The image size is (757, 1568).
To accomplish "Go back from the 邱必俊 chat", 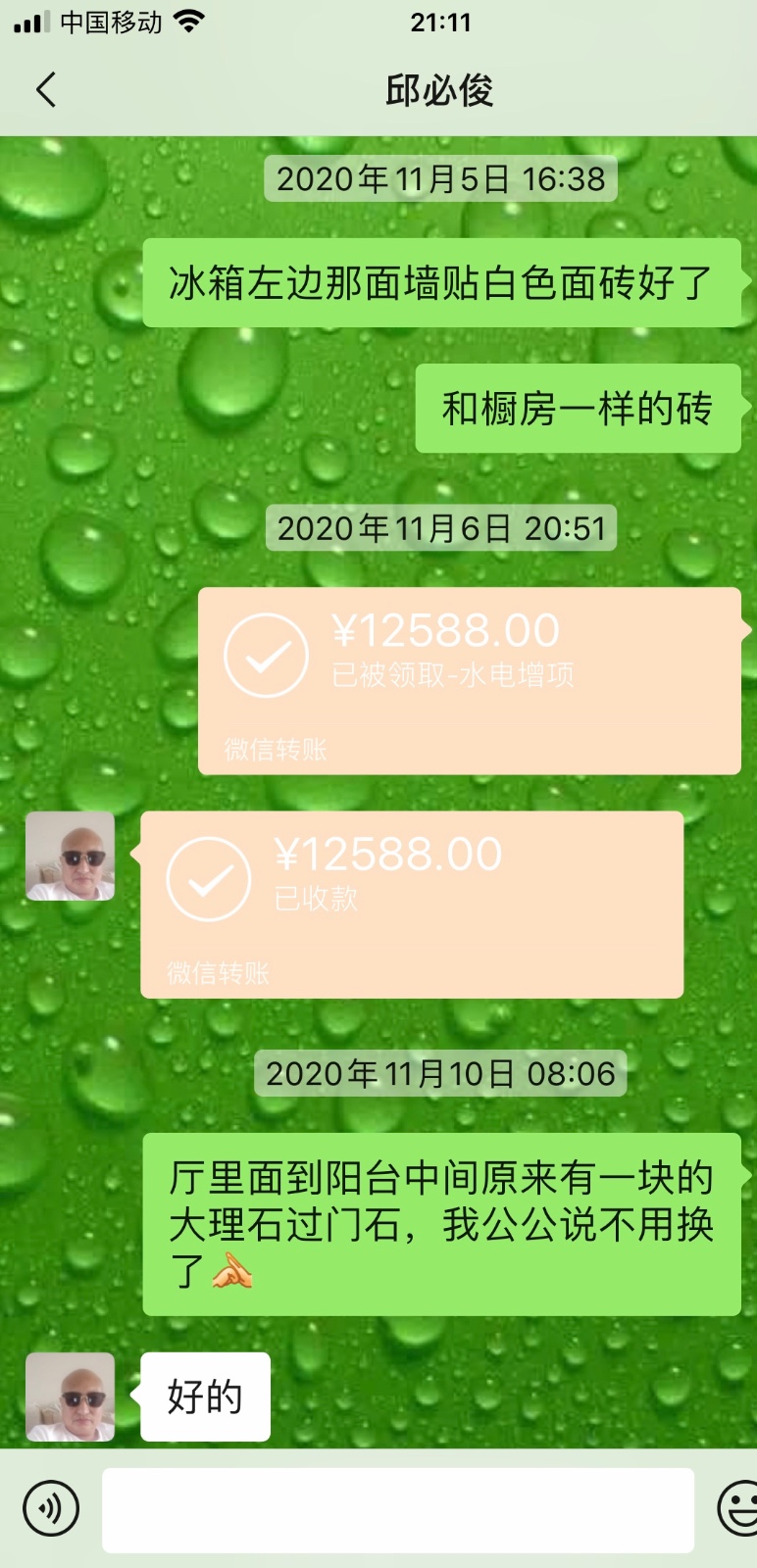I will pyautogui.click(x=46, y=90).
